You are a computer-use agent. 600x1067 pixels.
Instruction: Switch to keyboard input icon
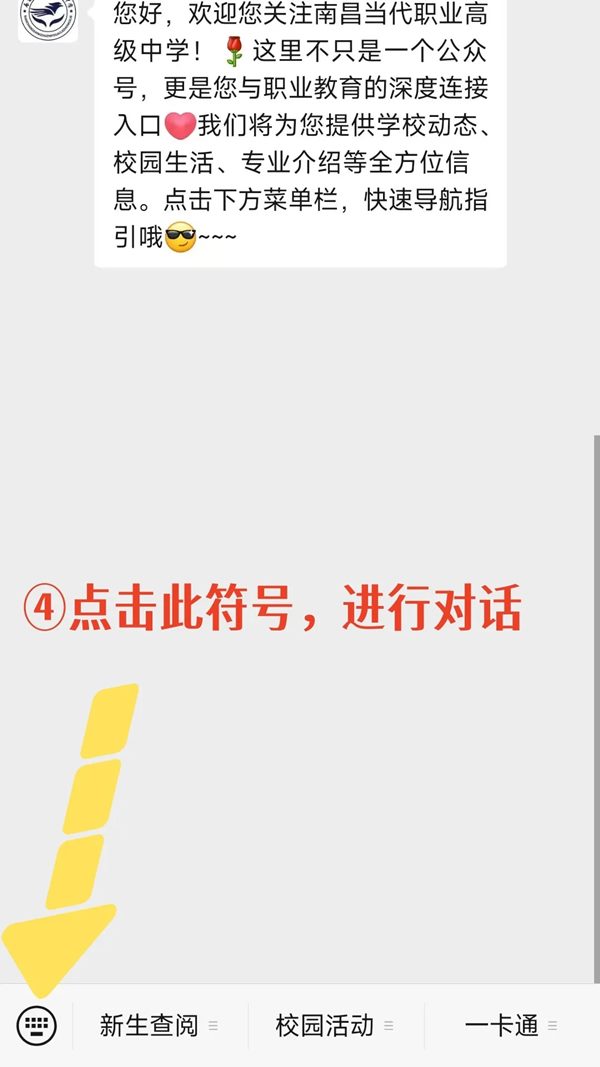coord(37,1025)
